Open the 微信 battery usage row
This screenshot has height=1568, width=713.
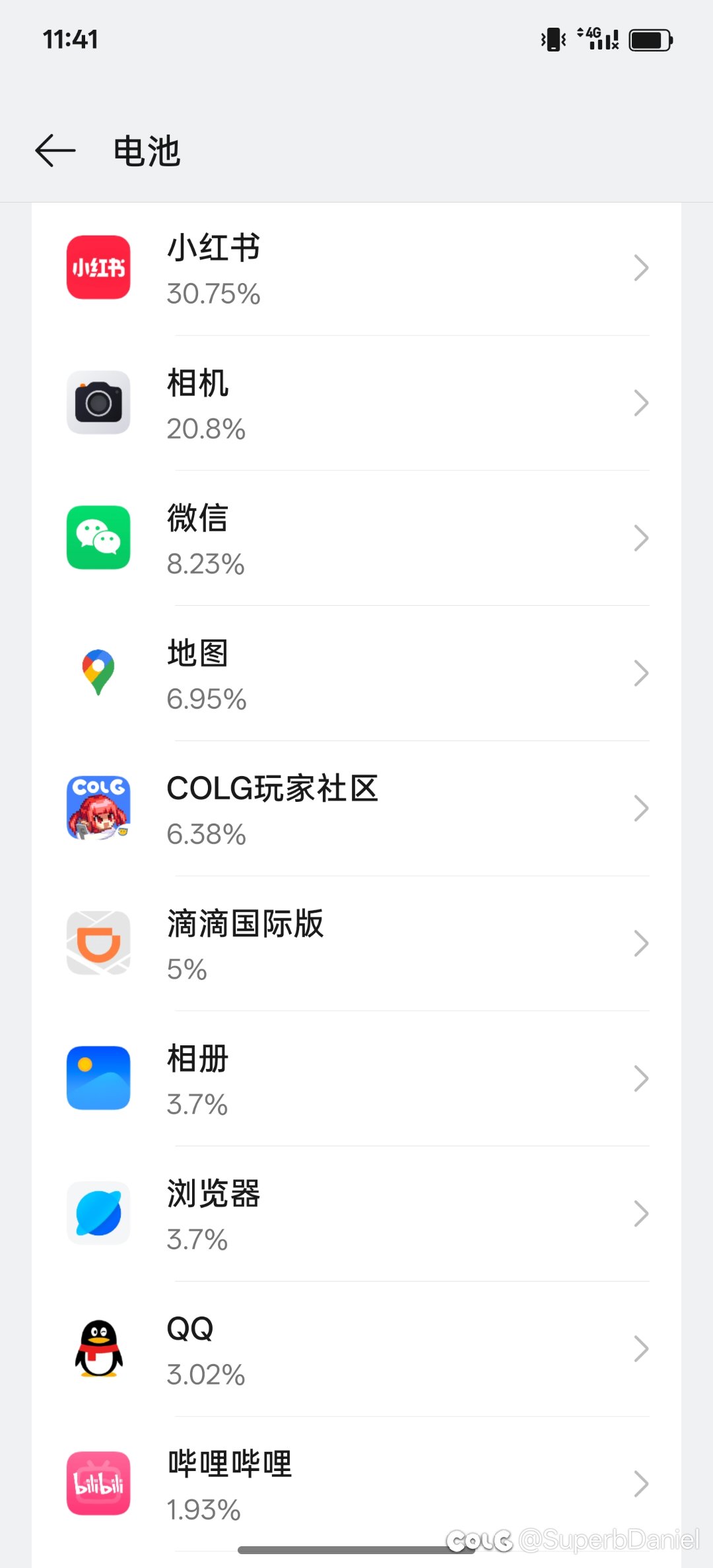[x=356, y=539]
